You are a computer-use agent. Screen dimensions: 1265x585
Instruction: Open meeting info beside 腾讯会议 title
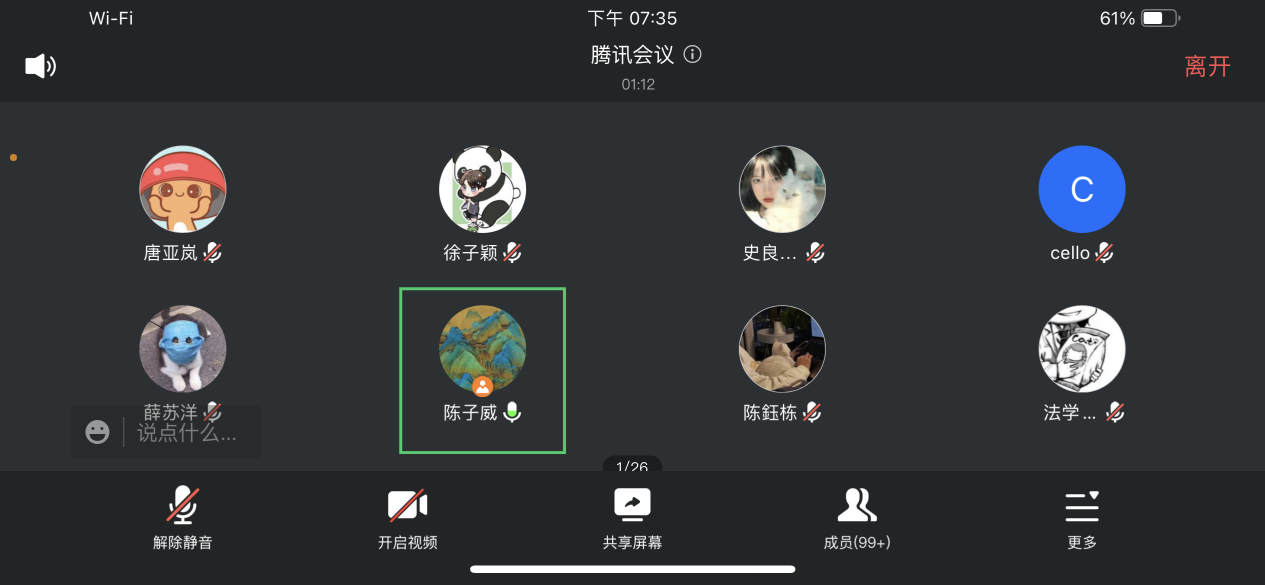692,54
